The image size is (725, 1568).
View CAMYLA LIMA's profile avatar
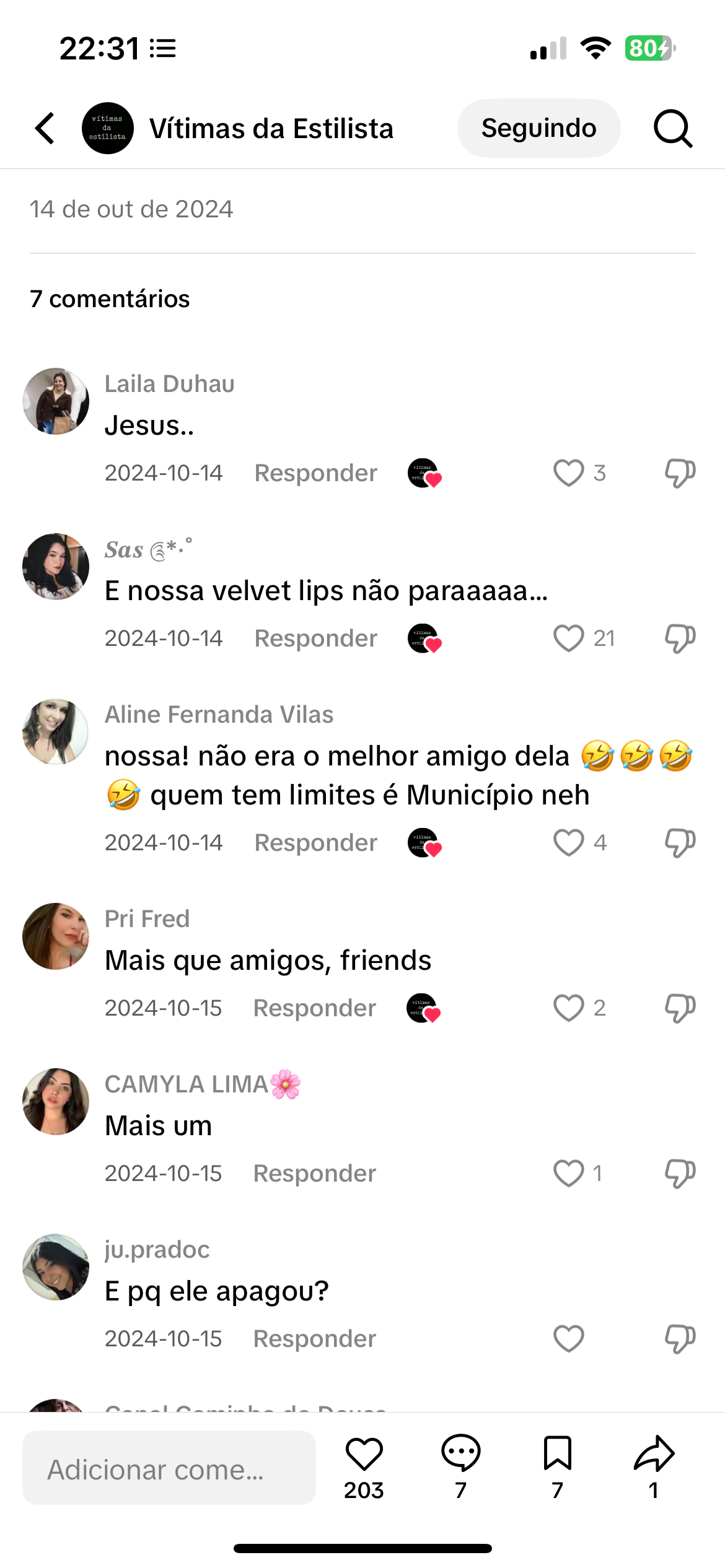pyautogui.click(x=56, y=1102)
